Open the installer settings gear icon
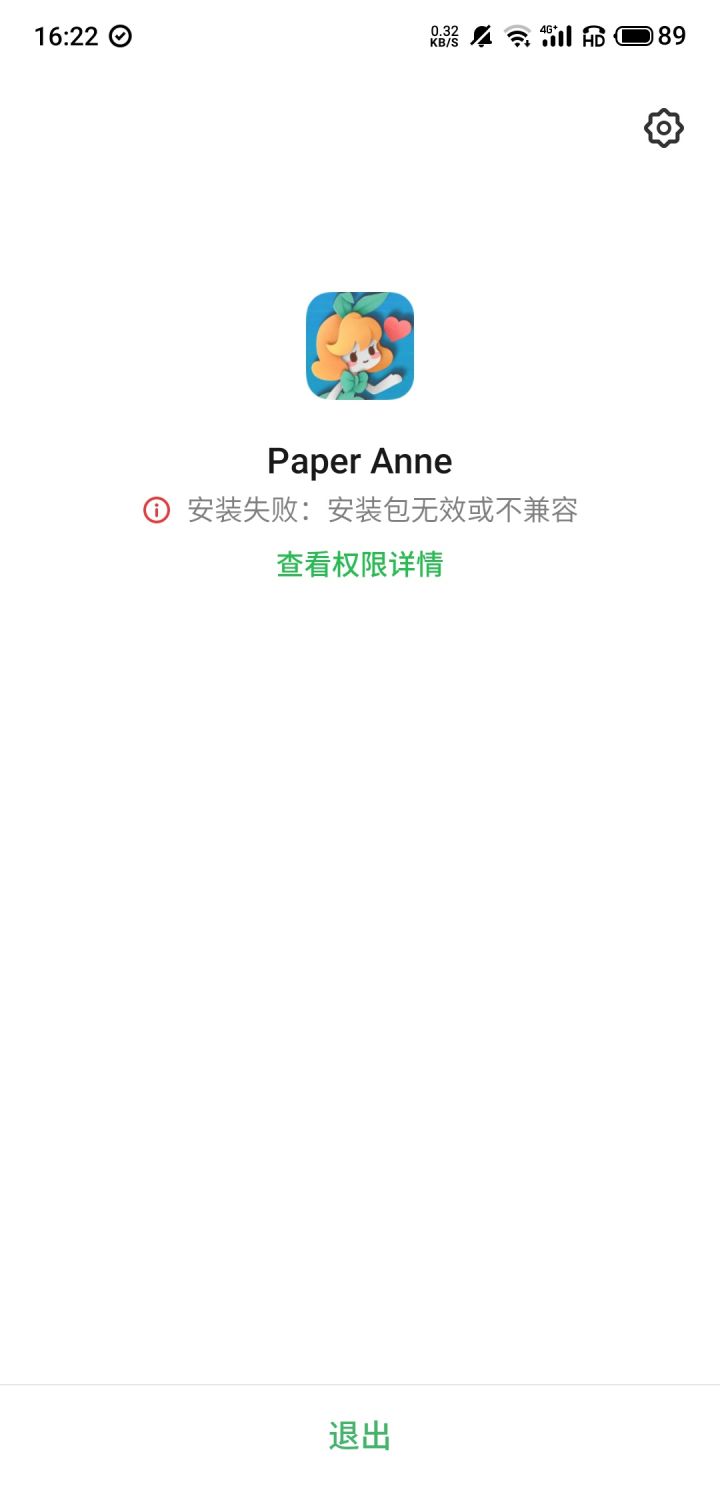The image size is (720, 1488). pyautogui.click(x=663, y=127)
